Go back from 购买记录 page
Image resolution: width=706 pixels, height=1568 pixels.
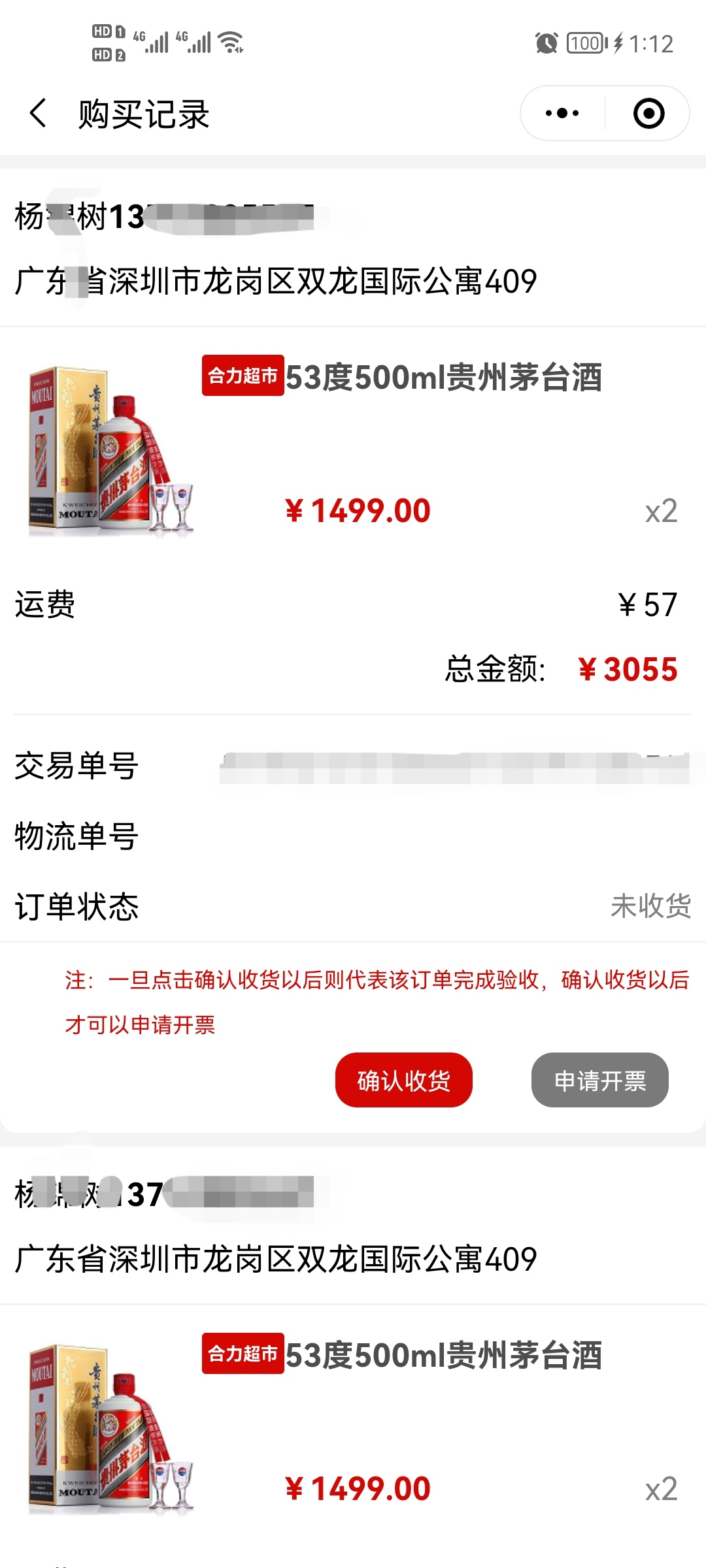point(39,114)
